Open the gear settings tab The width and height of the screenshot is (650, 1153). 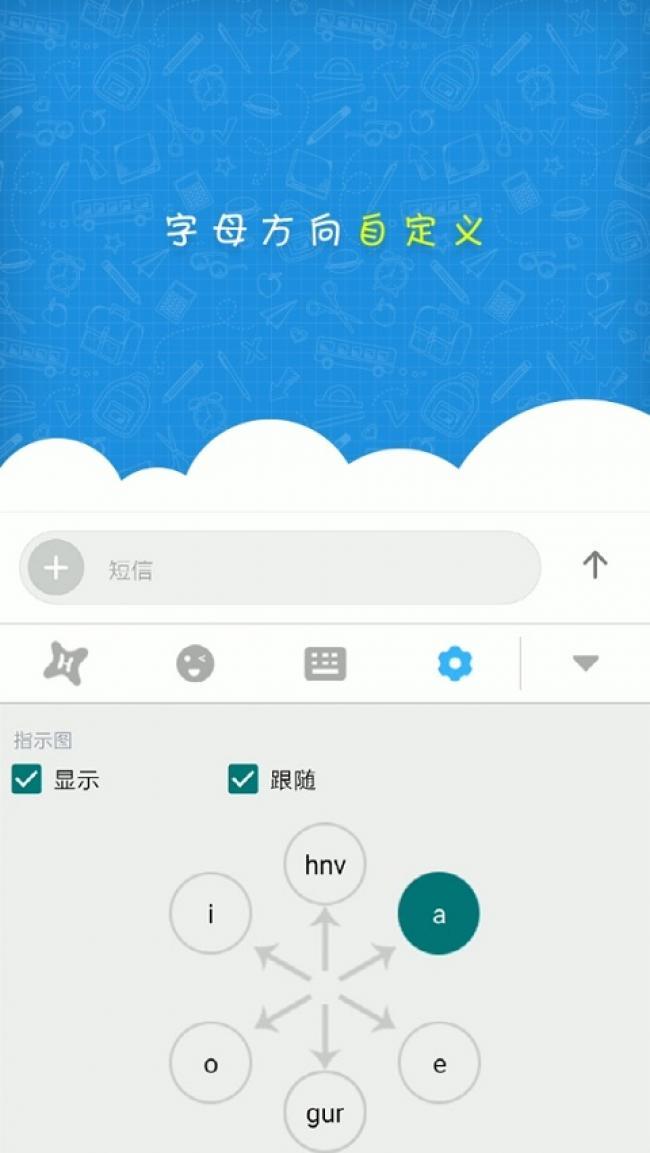[455, 663]
